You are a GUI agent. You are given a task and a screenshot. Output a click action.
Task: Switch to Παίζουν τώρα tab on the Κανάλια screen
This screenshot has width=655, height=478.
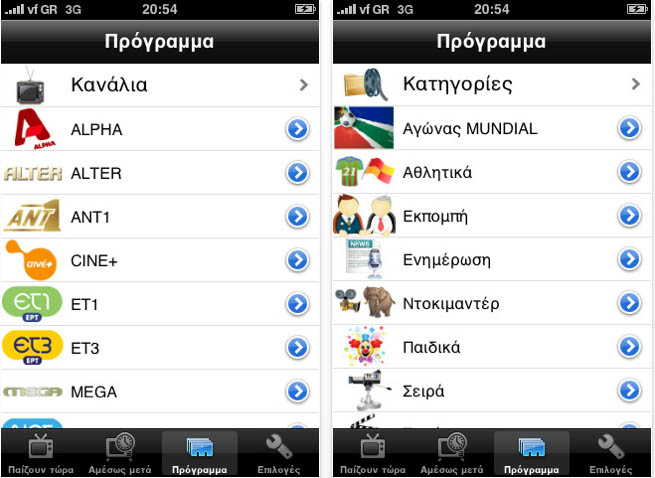pyautogui.click(x=41, y=454)
